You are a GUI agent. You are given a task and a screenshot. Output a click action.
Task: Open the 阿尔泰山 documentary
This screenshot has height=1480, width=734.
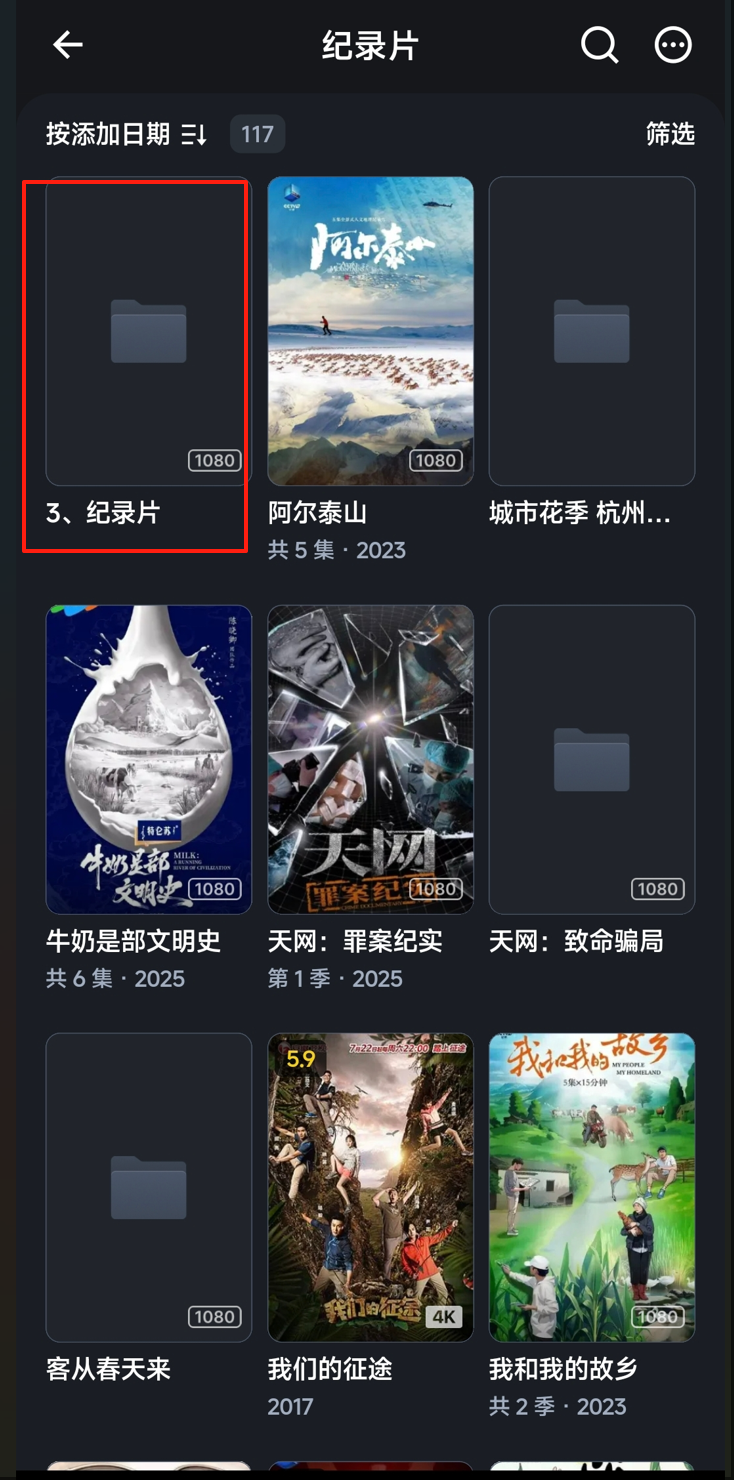click(x=370, y=332)
